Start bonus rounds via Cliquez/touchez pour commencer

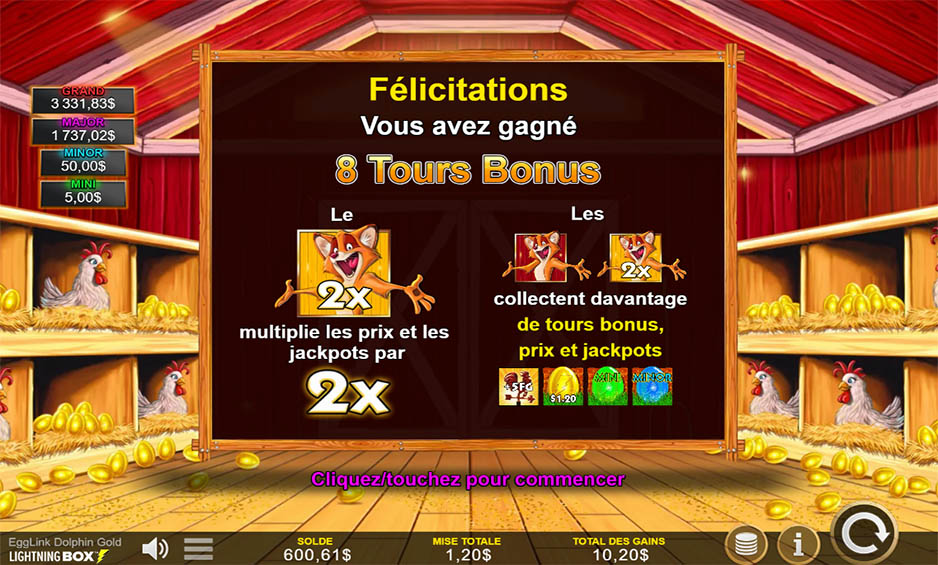[x=468, y=479]
